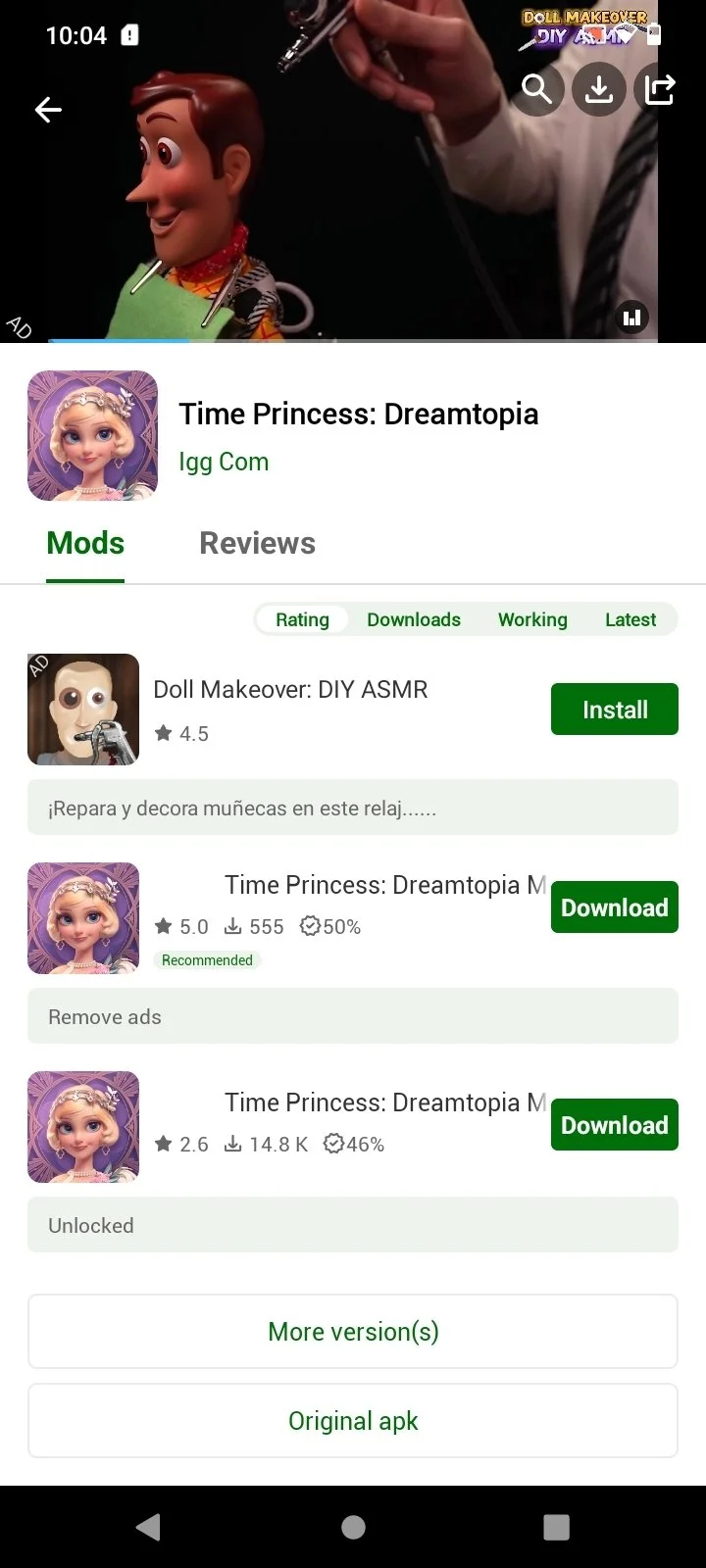
Task: Tap the Doll Makeover: DIY ASMR ad icon
Action: coord(83,709)
